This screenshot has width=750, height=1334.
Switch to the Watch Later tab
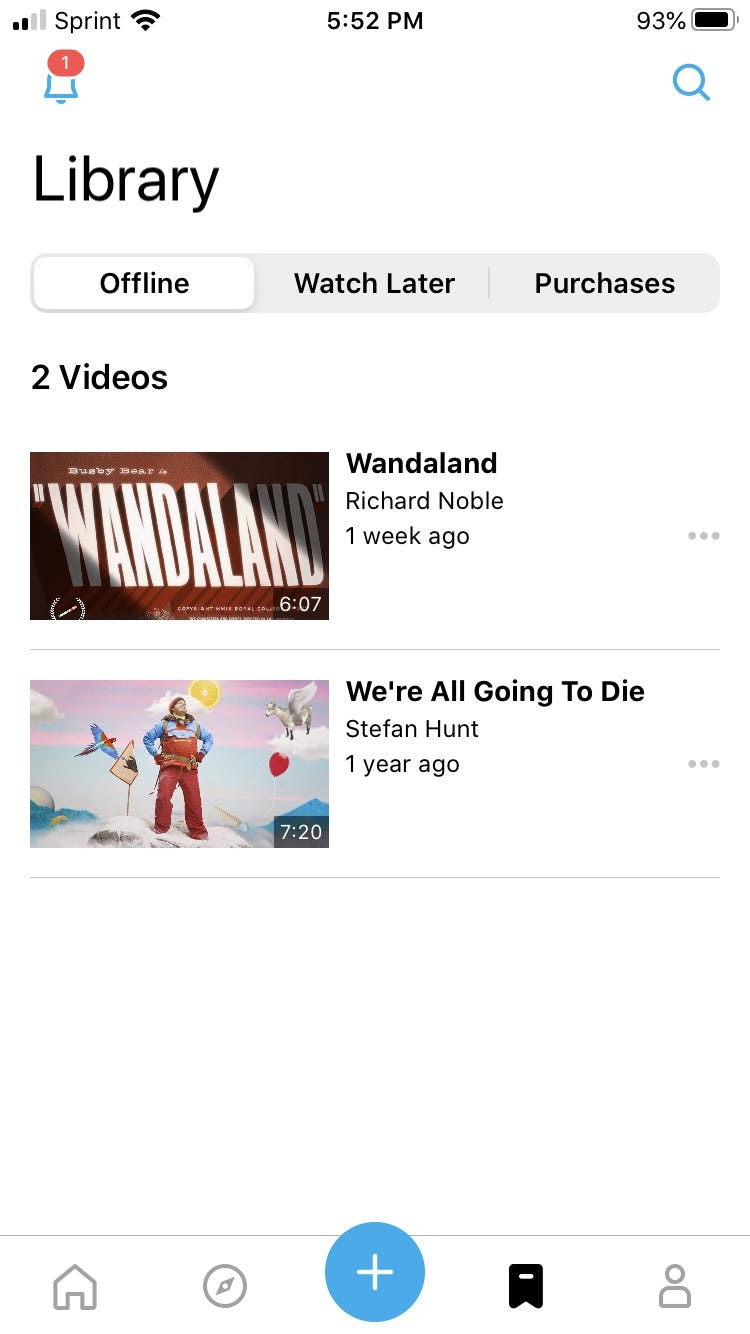click(374, 283)
